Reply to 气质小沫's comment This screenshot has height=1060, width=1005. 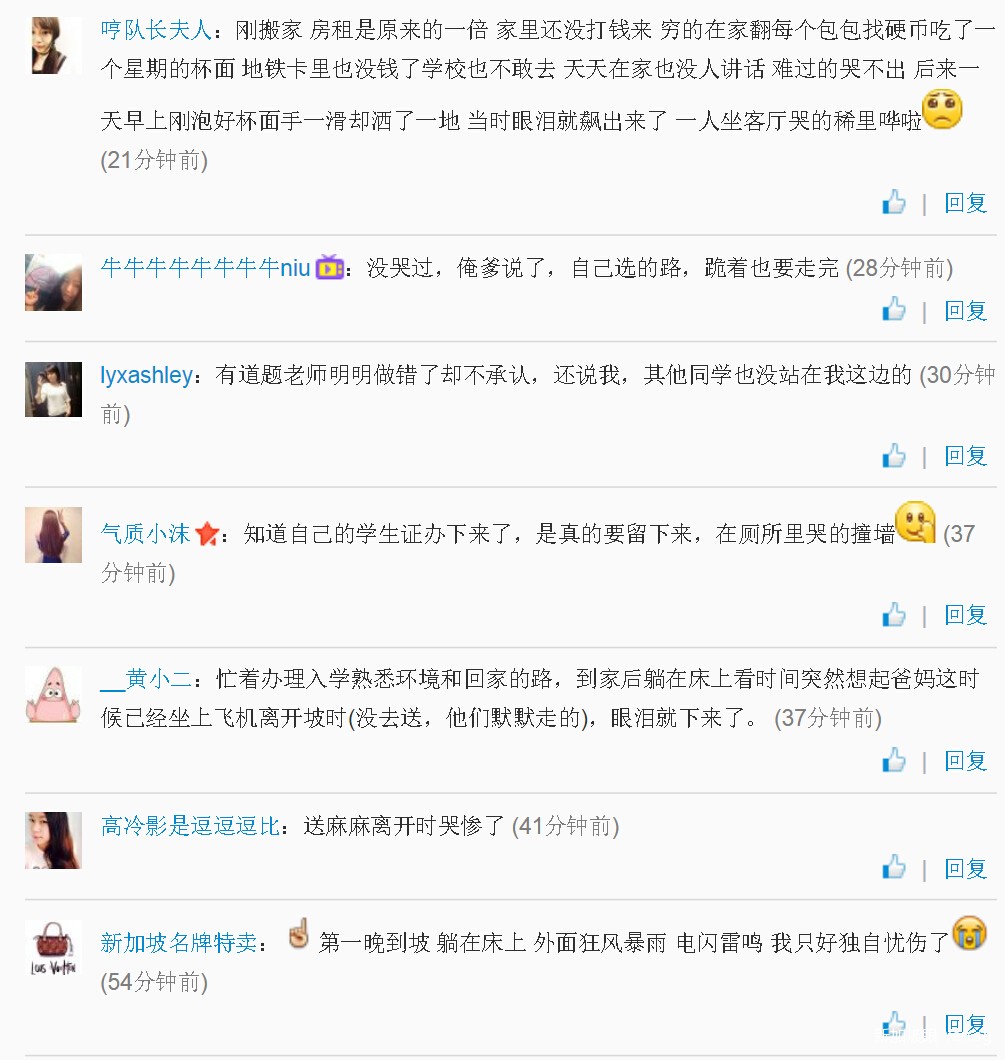pyautogui.click(x=965, y=614)
